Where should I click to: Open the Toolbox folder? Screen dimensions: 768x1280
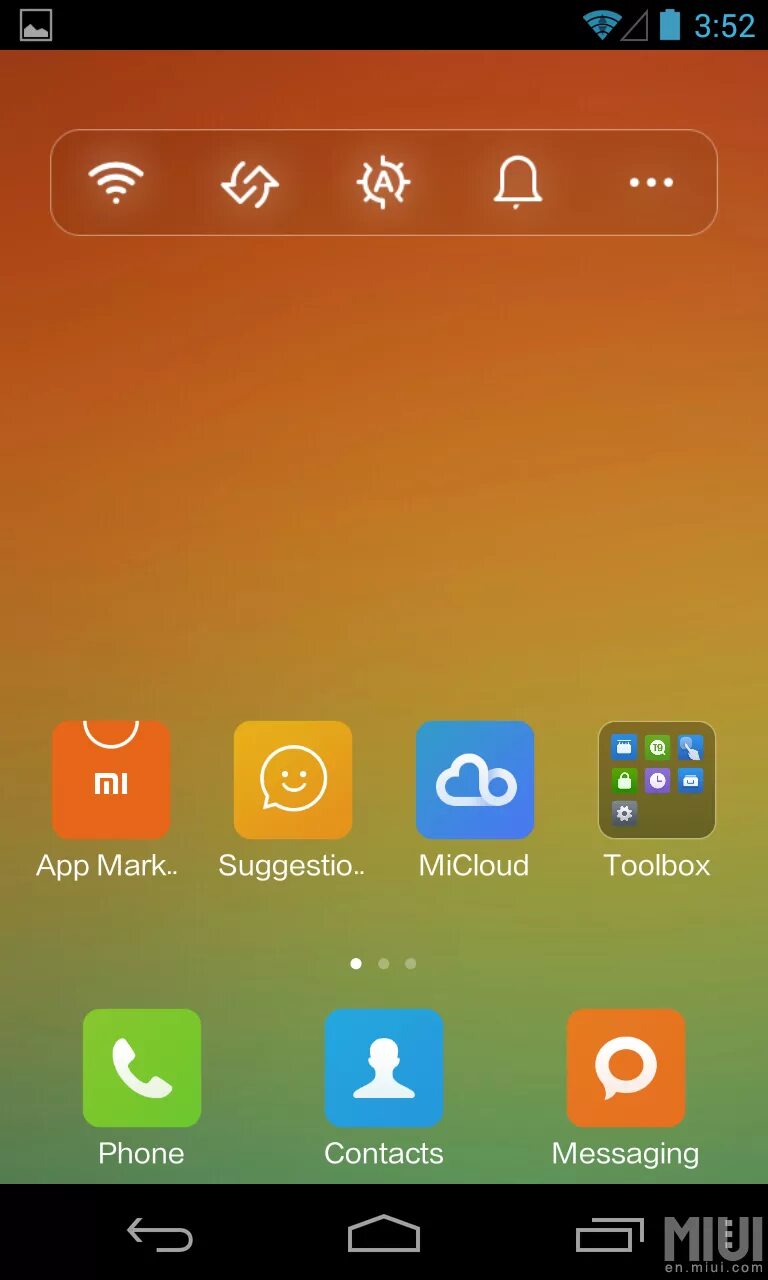(x=657, y=780)
